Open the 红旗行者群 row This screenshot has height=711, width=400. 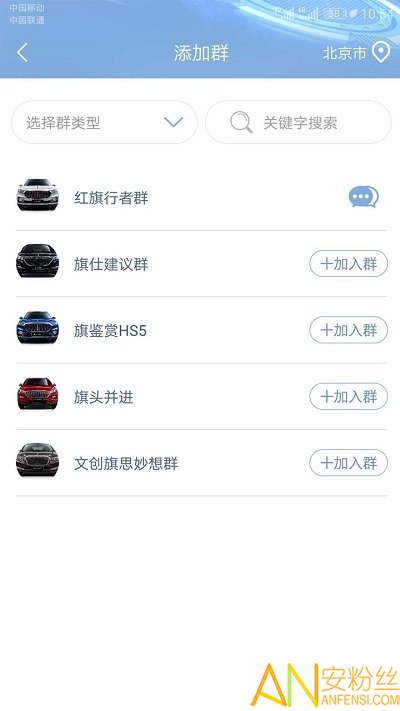click(201, 197)
